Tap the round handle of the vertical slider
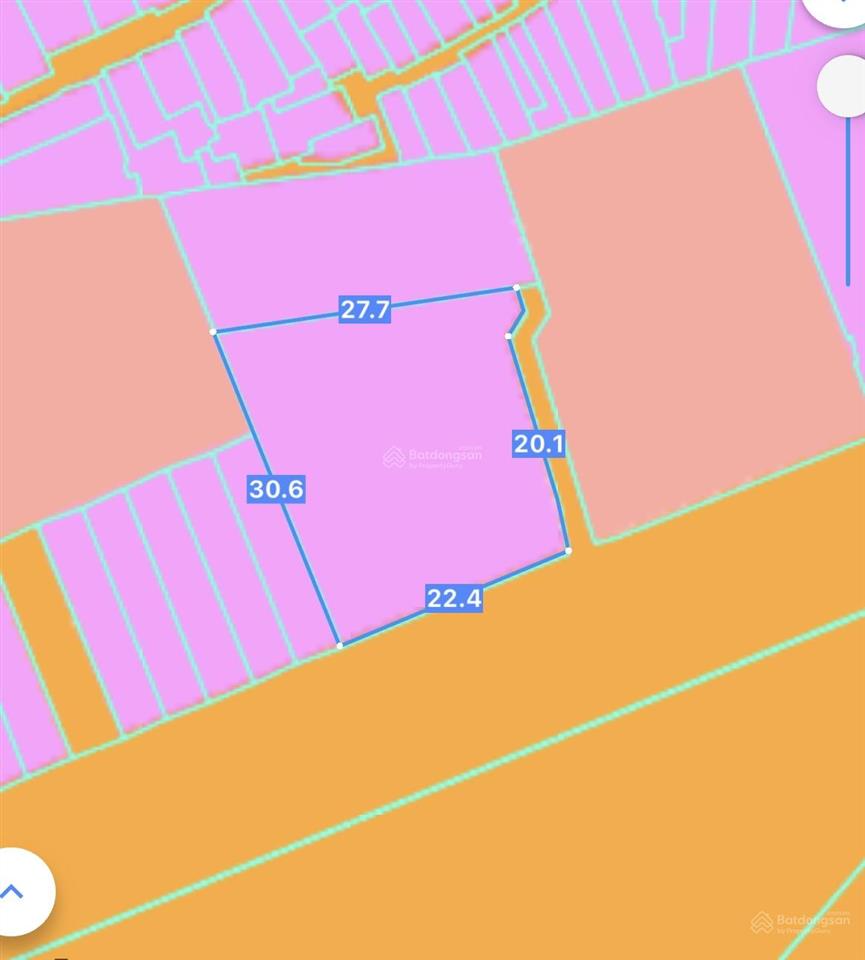Screen dimensions: 865x960 (845, 85)
